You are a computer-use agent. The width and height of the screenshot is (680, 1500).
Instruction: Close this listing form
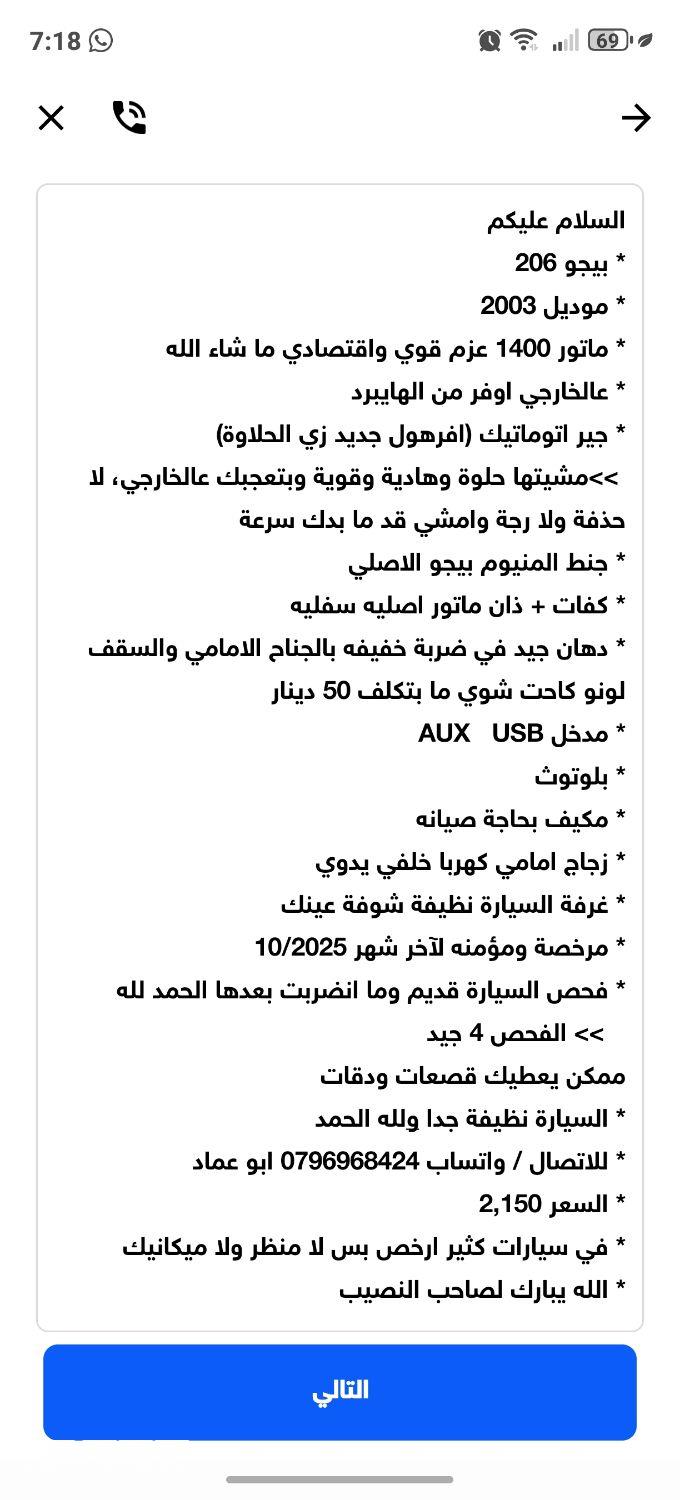51,118
